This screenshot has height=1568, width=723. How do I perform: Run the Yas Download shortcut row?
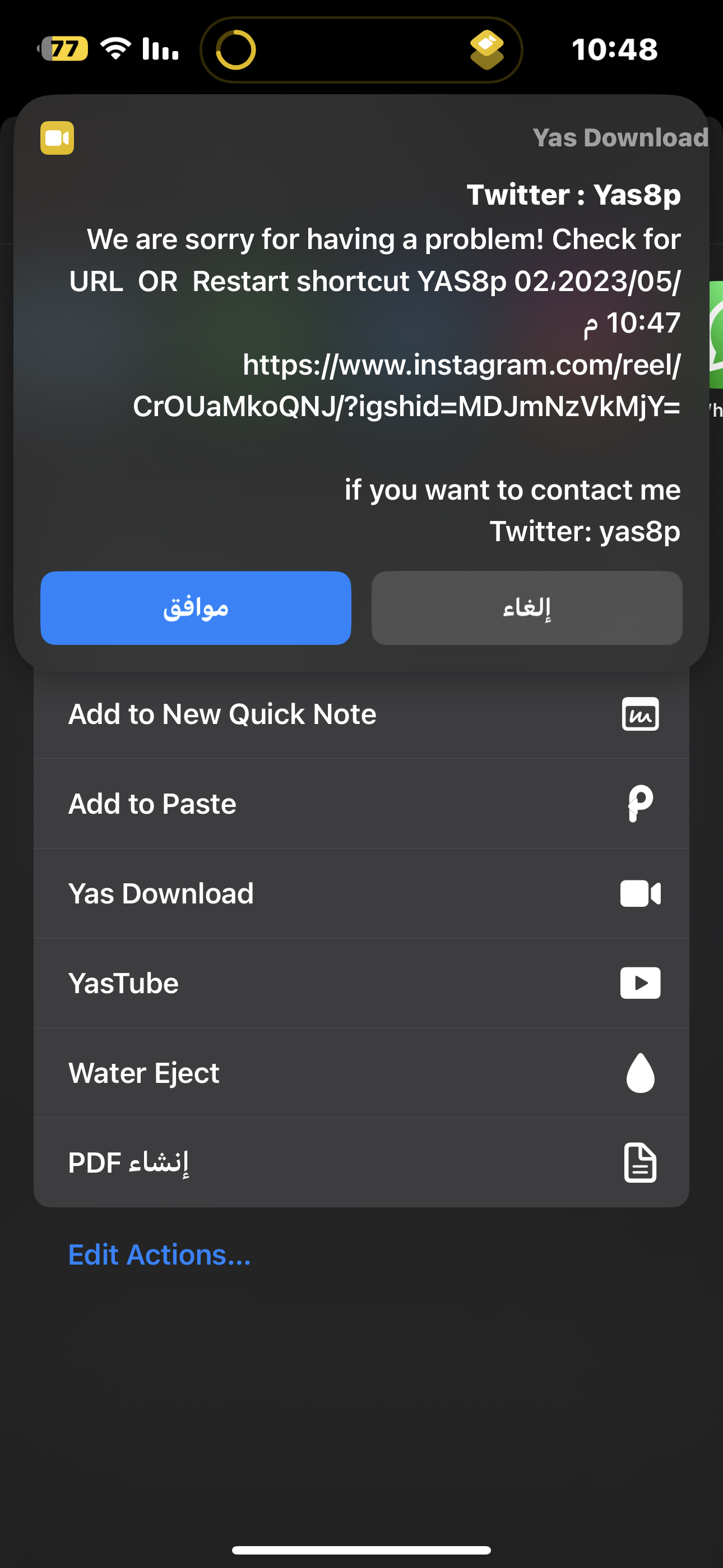(x=361, y=893)
